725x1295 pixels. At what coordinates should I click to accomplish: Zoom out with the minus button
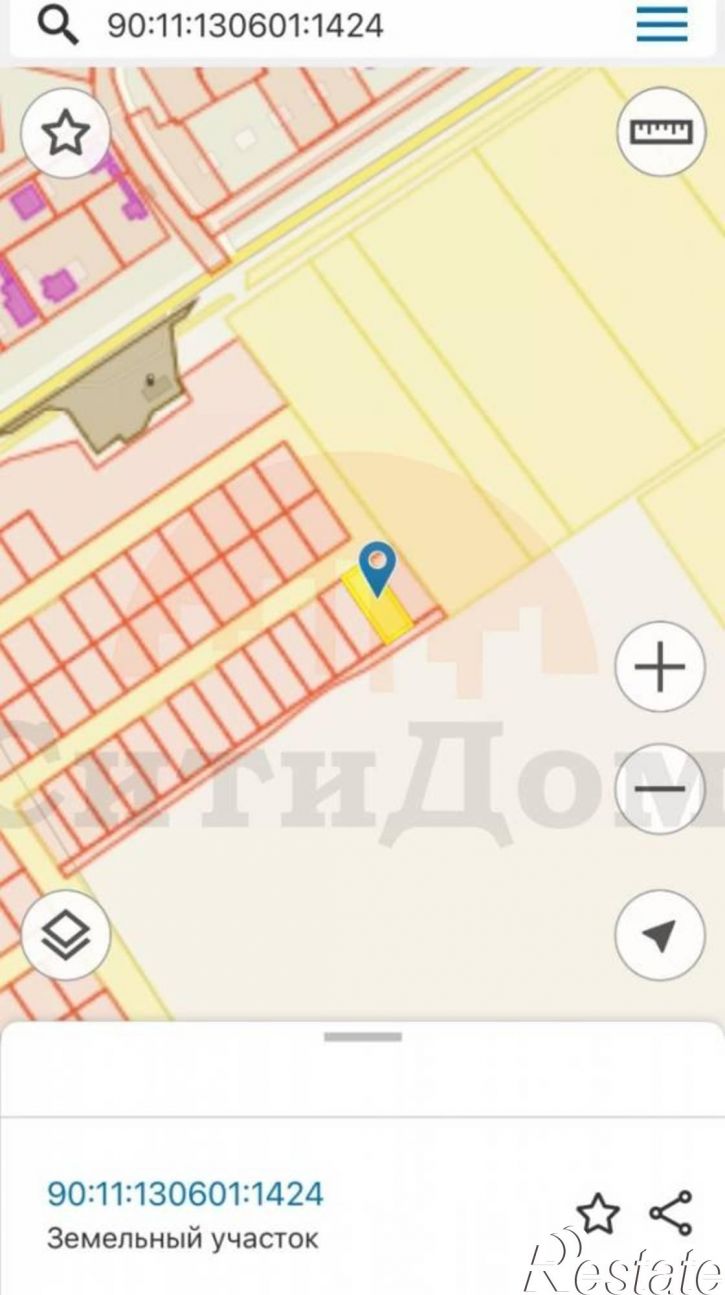(x=659, y=788)
